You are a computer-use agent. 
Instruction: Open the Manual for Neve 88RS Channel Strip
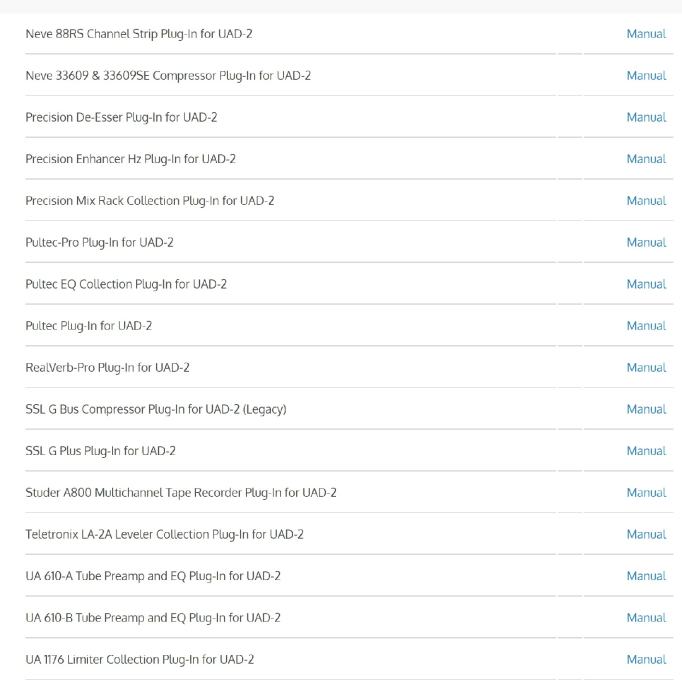645,34
